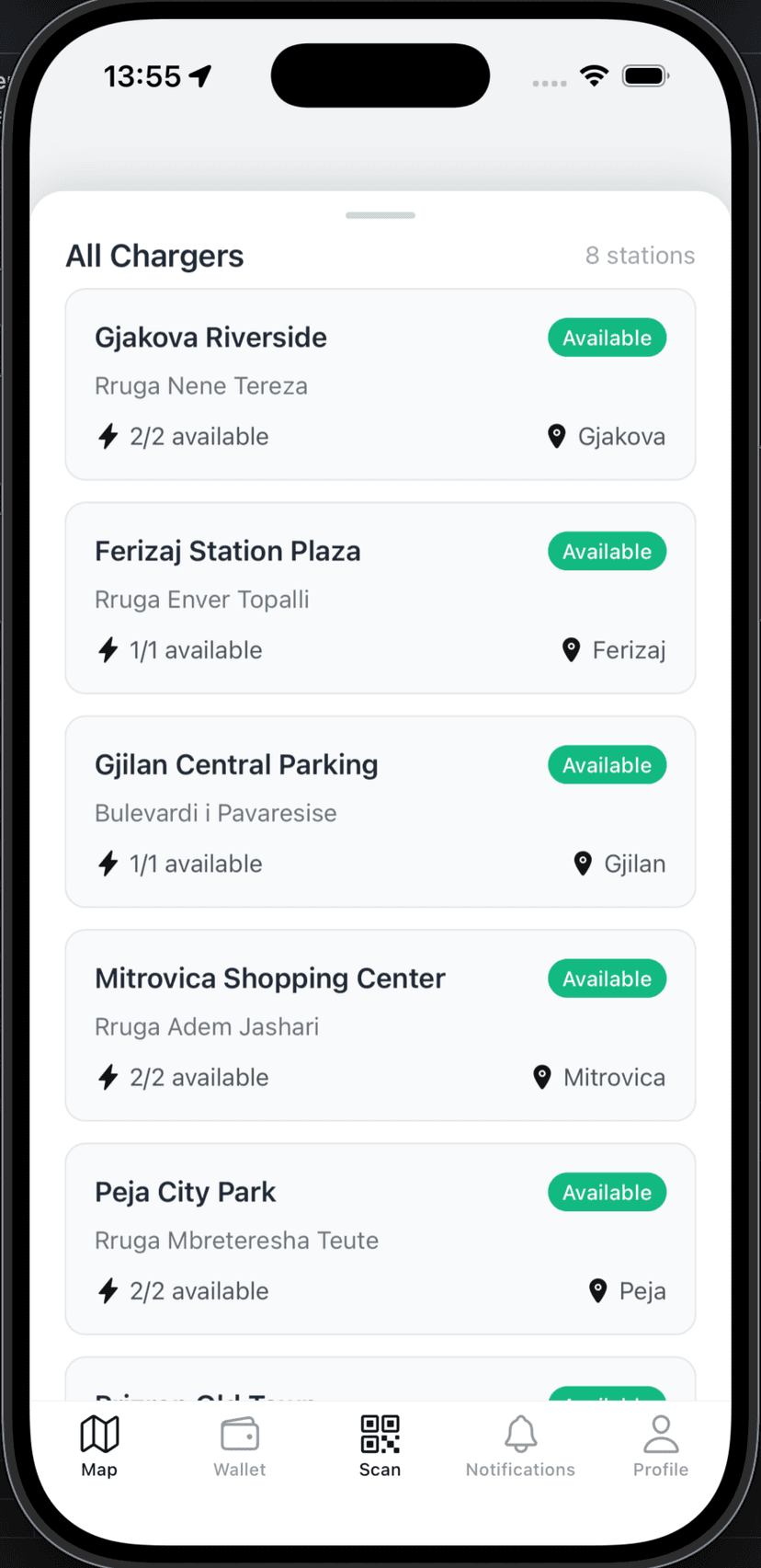761x1568 pixels.
Task: Open the Profile icon
Action: coord(661,1433)
